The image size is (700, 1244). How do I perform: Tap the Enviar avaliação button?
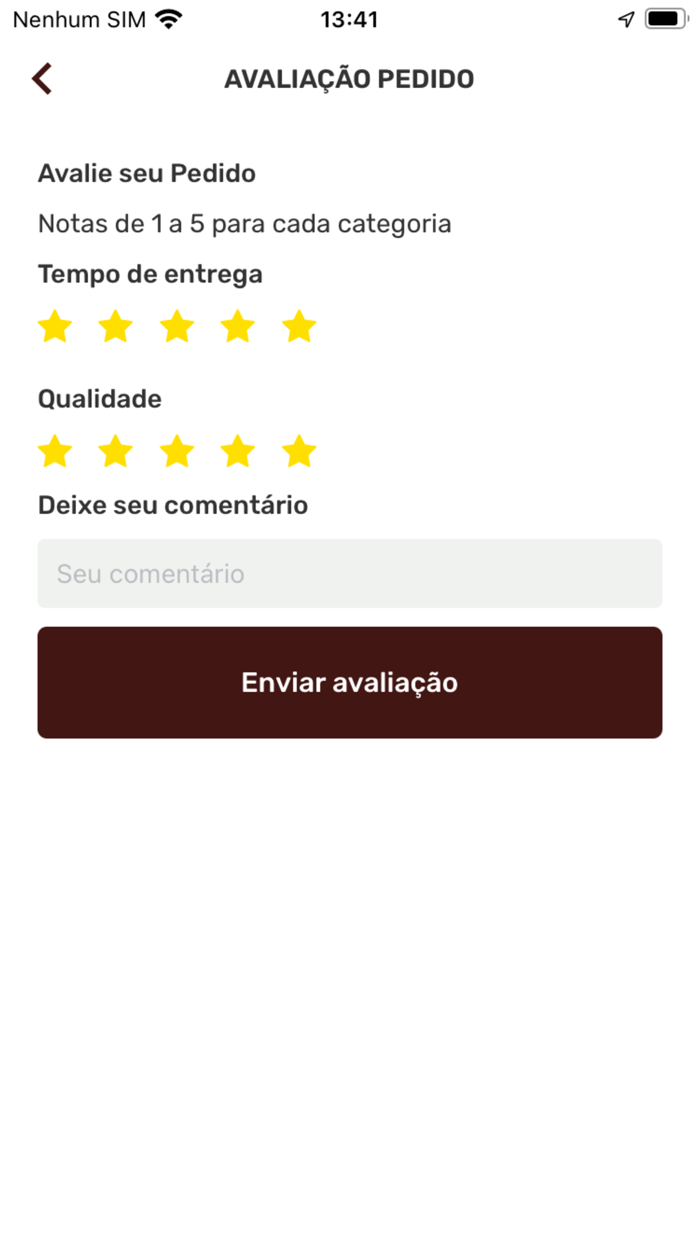pos(350,683)
